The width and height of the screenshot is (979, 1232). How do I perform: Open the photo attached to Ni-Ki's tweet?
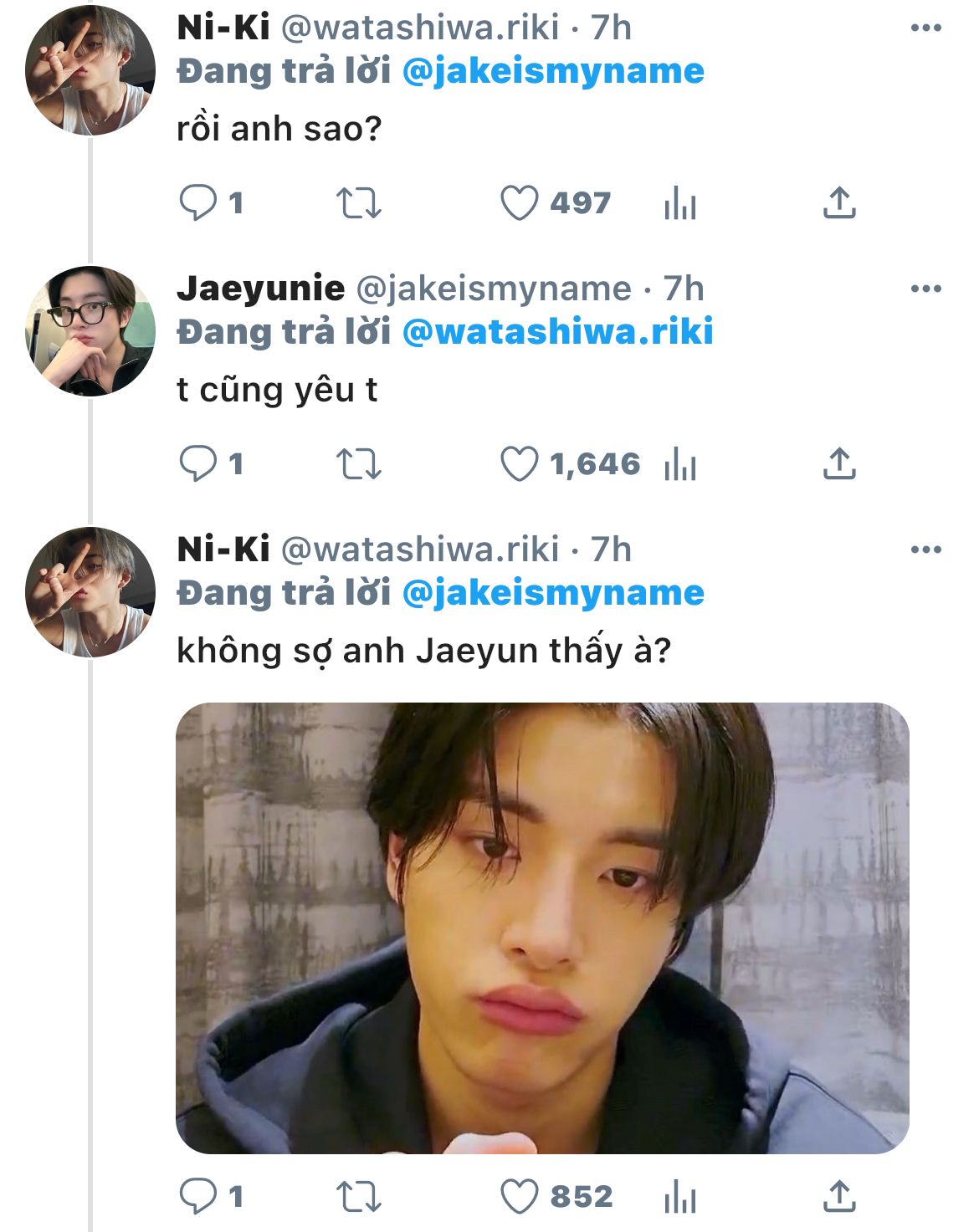pyautogui.click(x=542, y=928)
